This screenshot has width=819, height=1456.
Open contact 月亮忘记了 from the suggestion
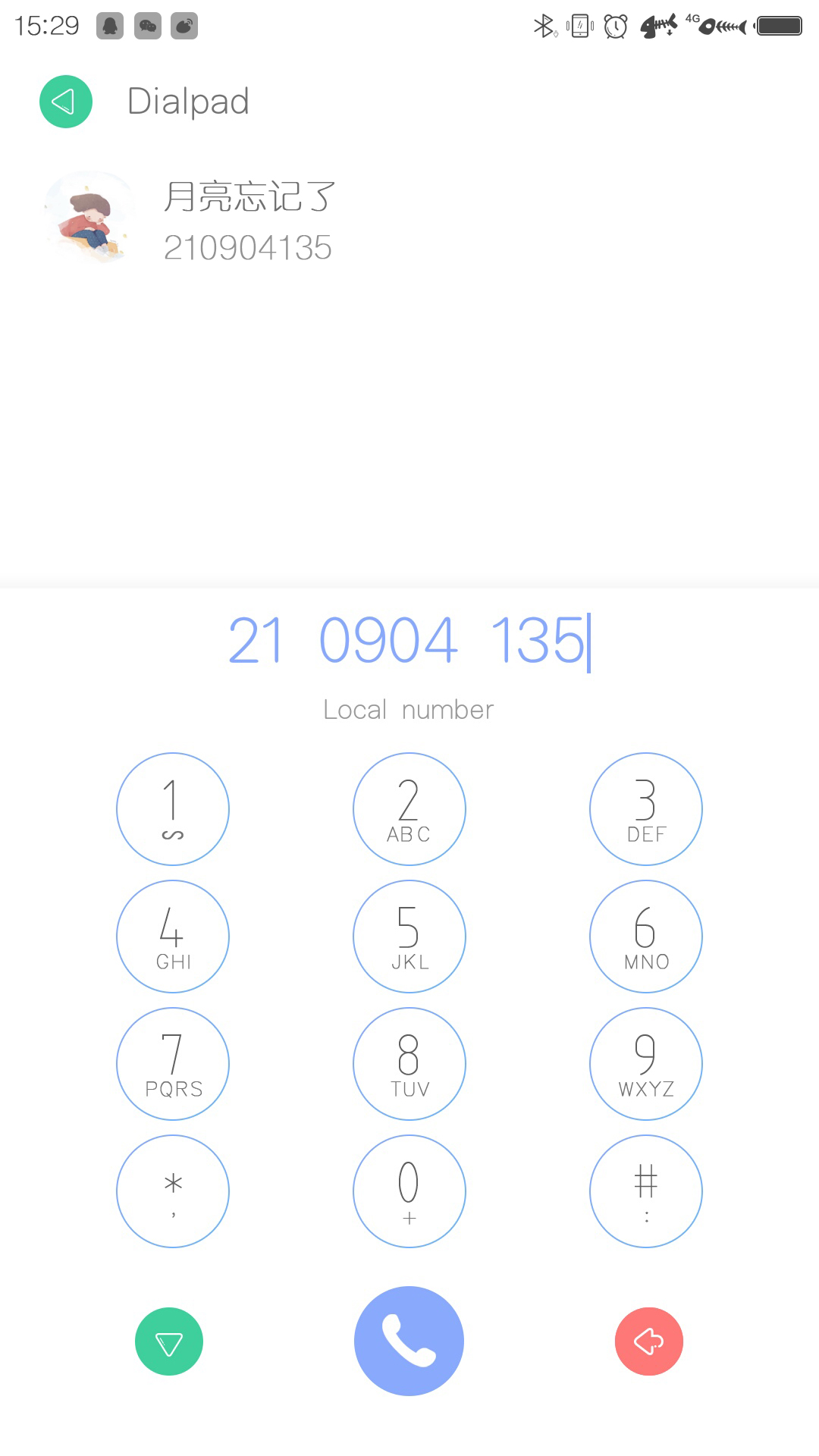click(x=409, y=220)
